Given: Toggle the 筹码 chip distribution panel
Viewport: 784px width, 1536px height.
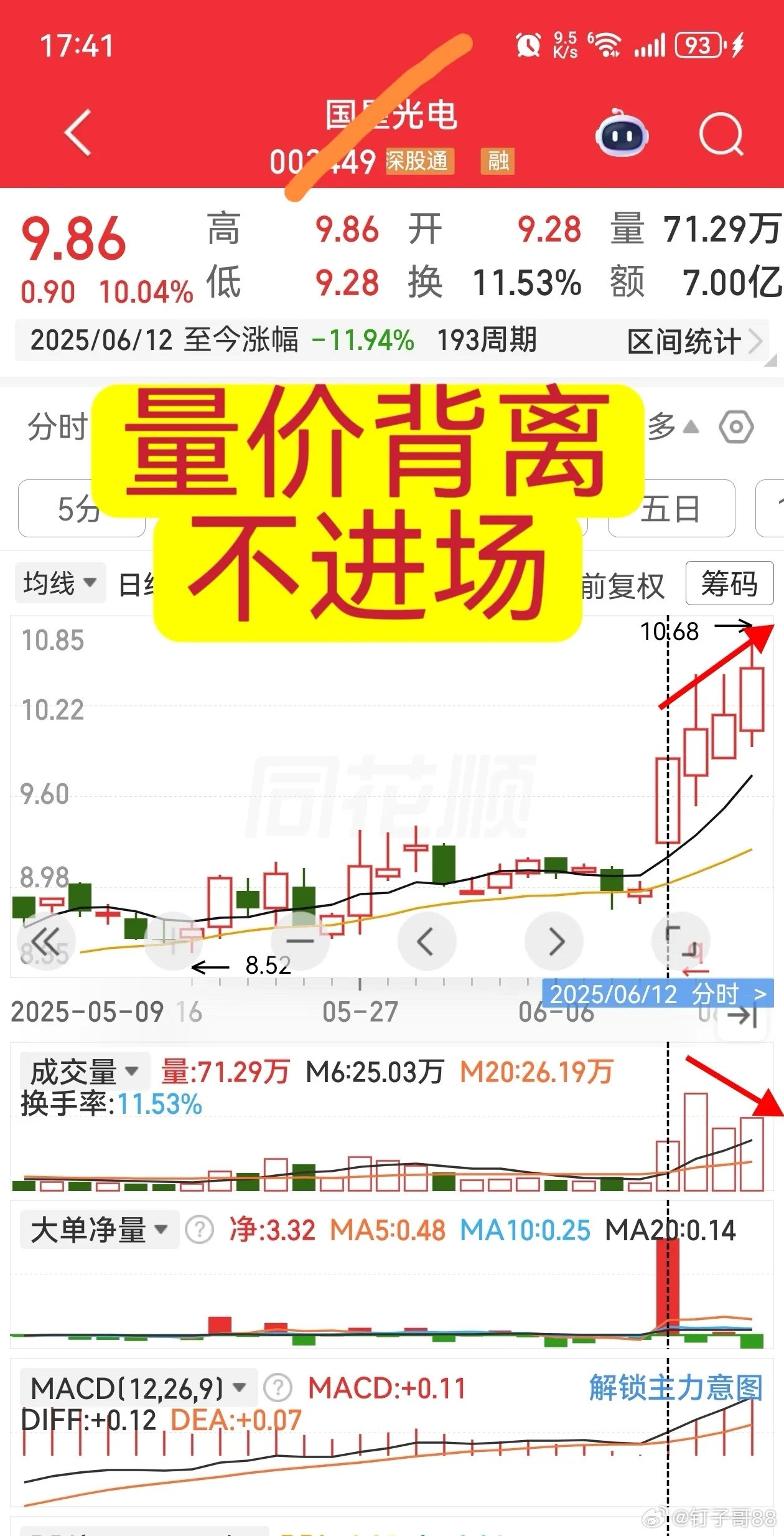Looking at the screenshot, I should pos(729,583).
